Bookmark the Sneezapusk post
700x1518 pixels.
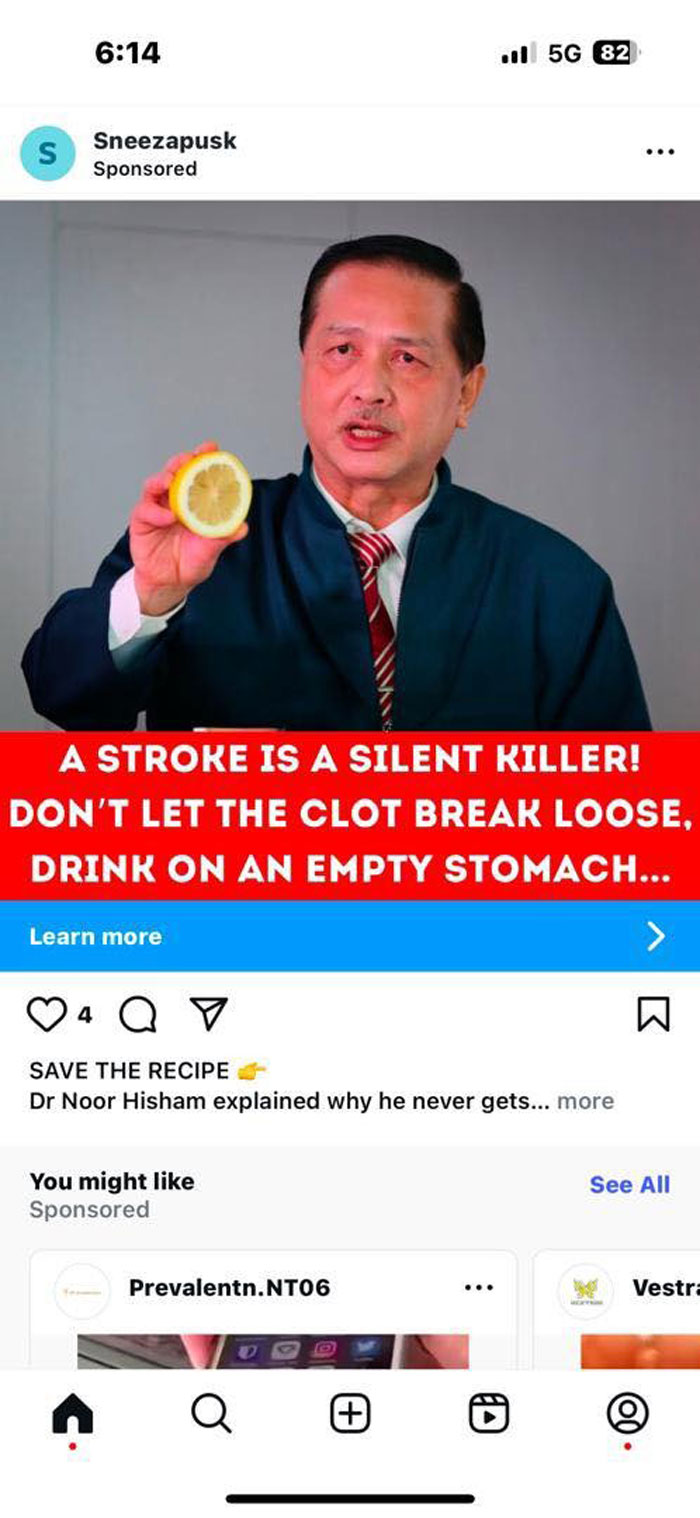(653, 1015)
